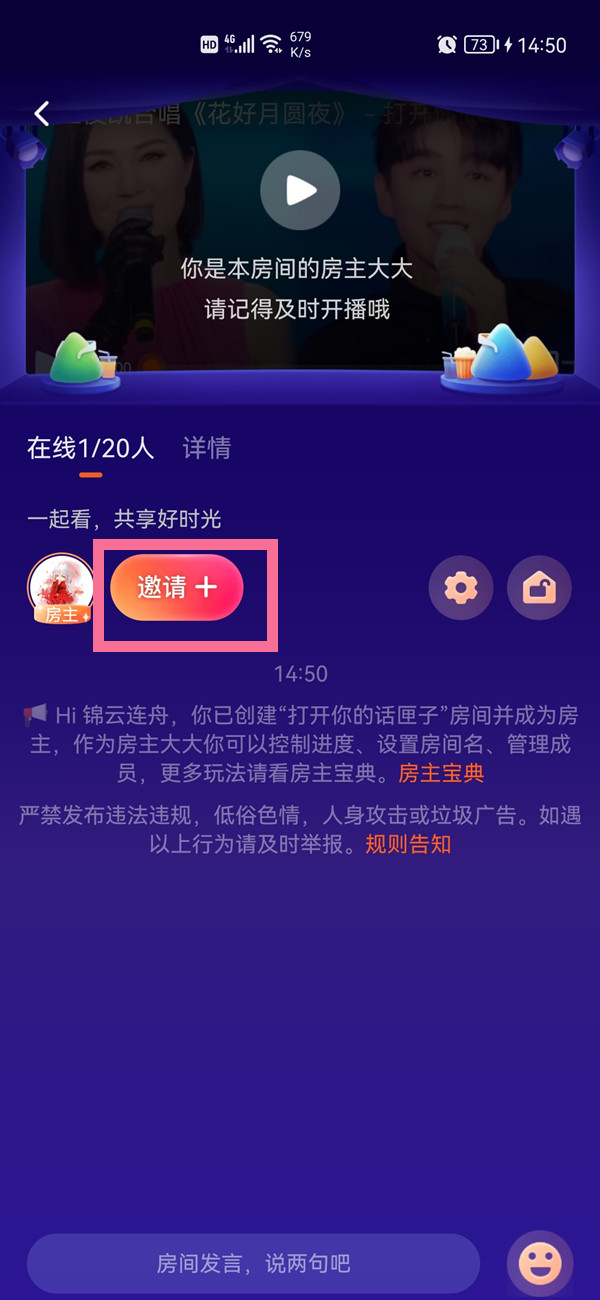Tap the 房间发言 message input field
The image size is (600, 1300).
point(253,1263)
